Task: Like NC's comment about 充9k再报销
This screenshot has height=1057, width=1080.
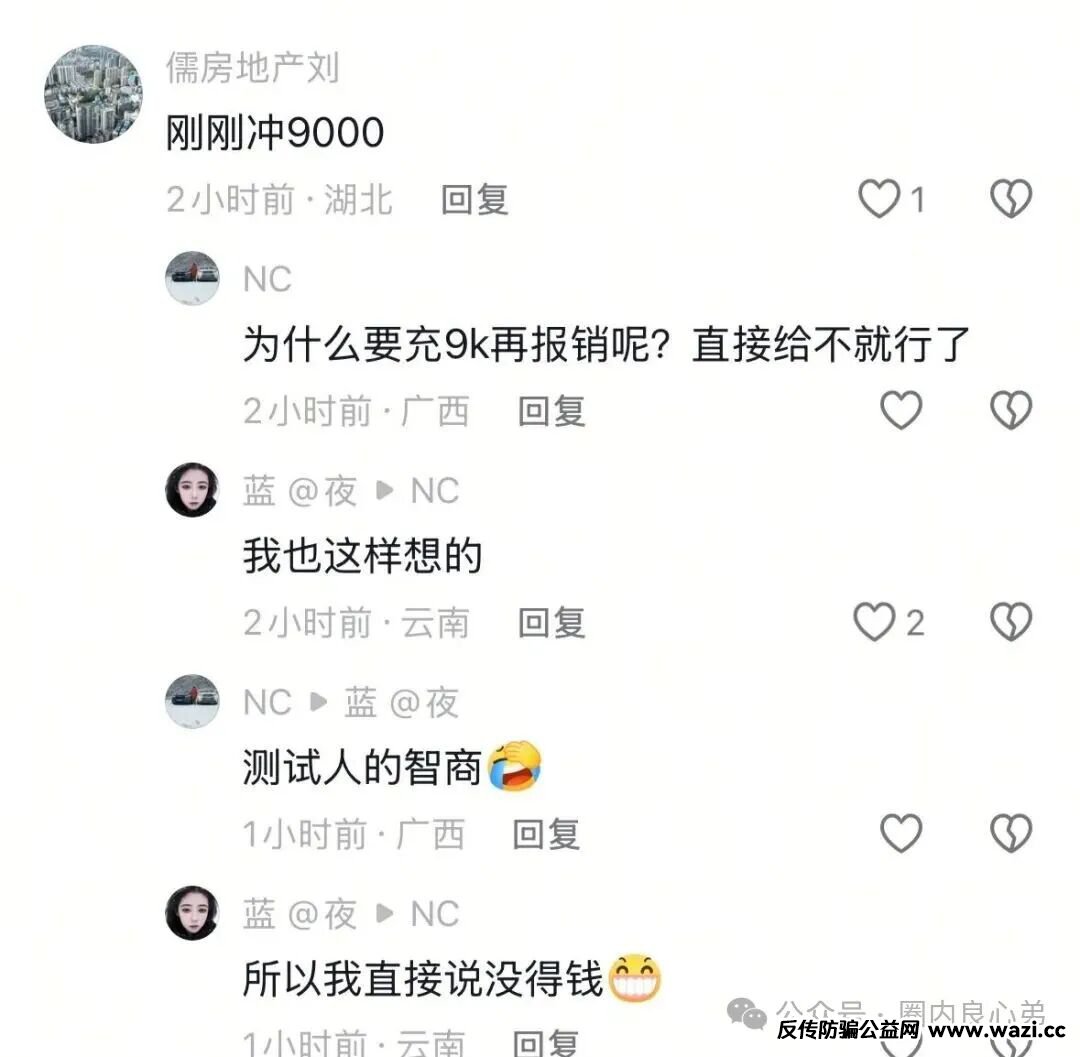Action: click(x=900, y=410)
